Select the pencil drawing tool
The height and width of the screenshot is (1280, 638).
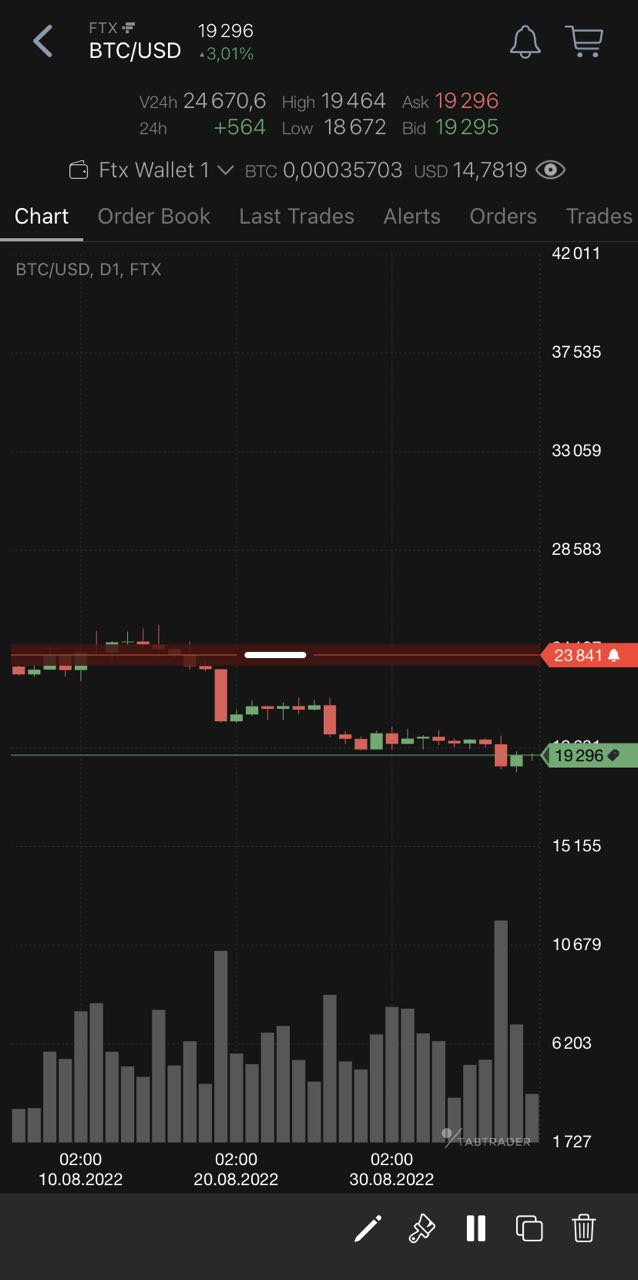coord(368,1228)
